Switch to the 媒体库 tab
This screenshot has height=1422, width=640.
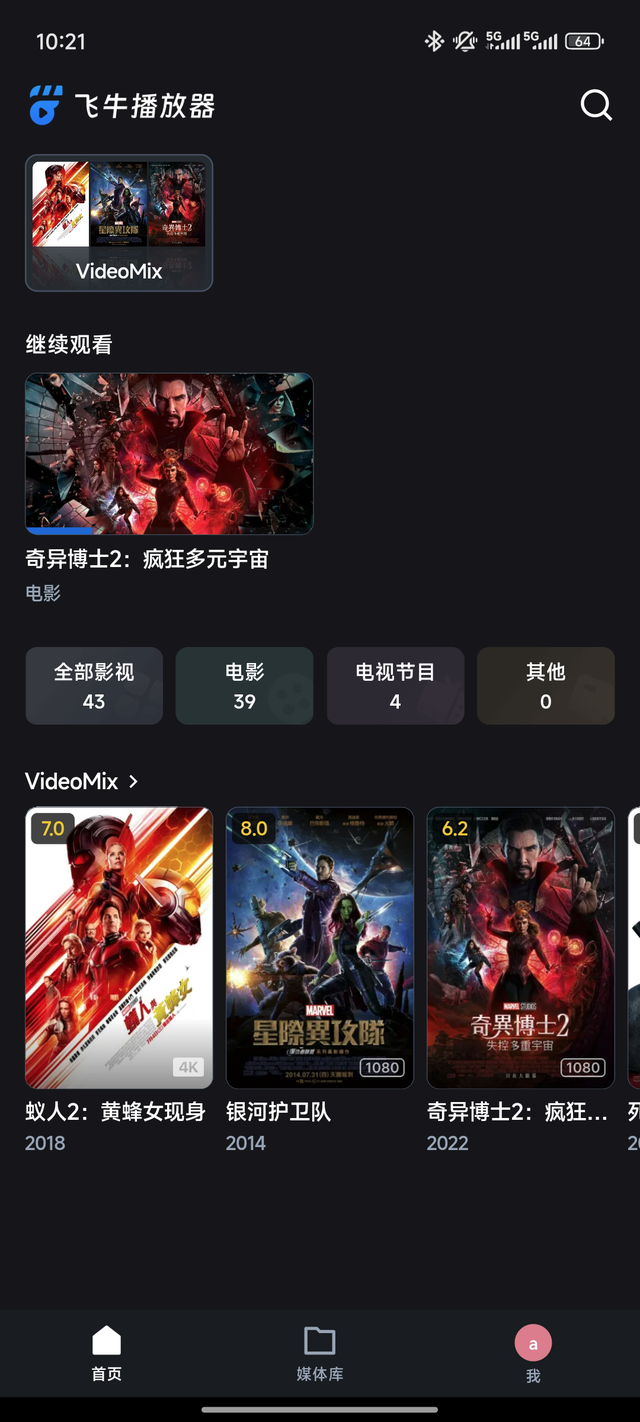pyautogui.click(x=320, y=1354)
